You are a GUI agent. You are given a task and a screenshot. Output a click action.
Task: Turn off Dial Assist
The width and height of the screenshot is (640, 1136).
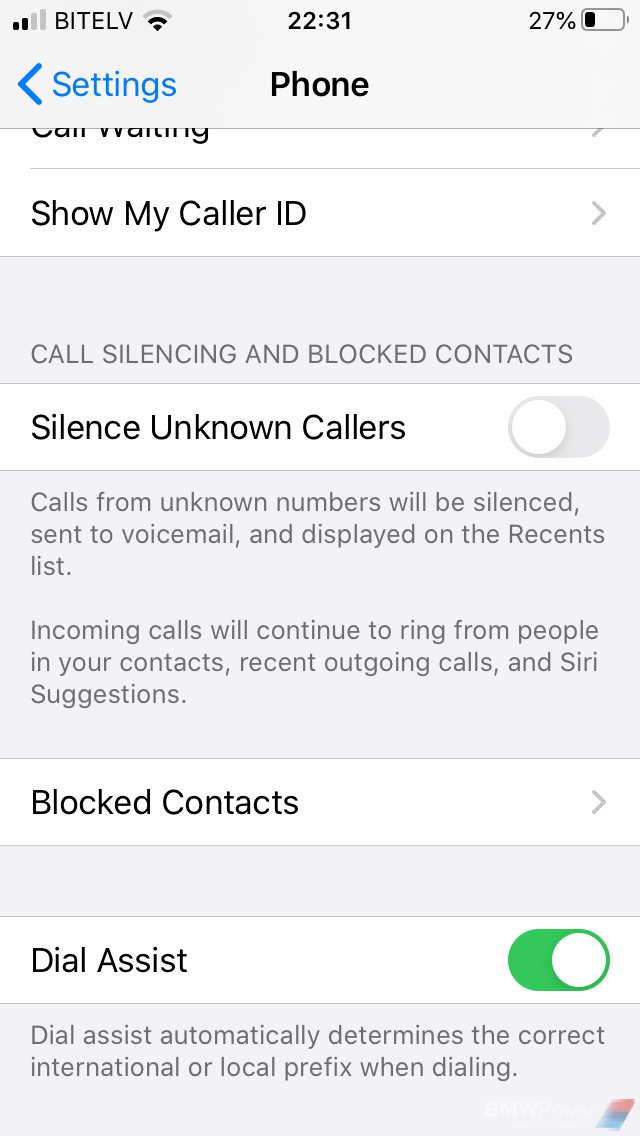558,960
